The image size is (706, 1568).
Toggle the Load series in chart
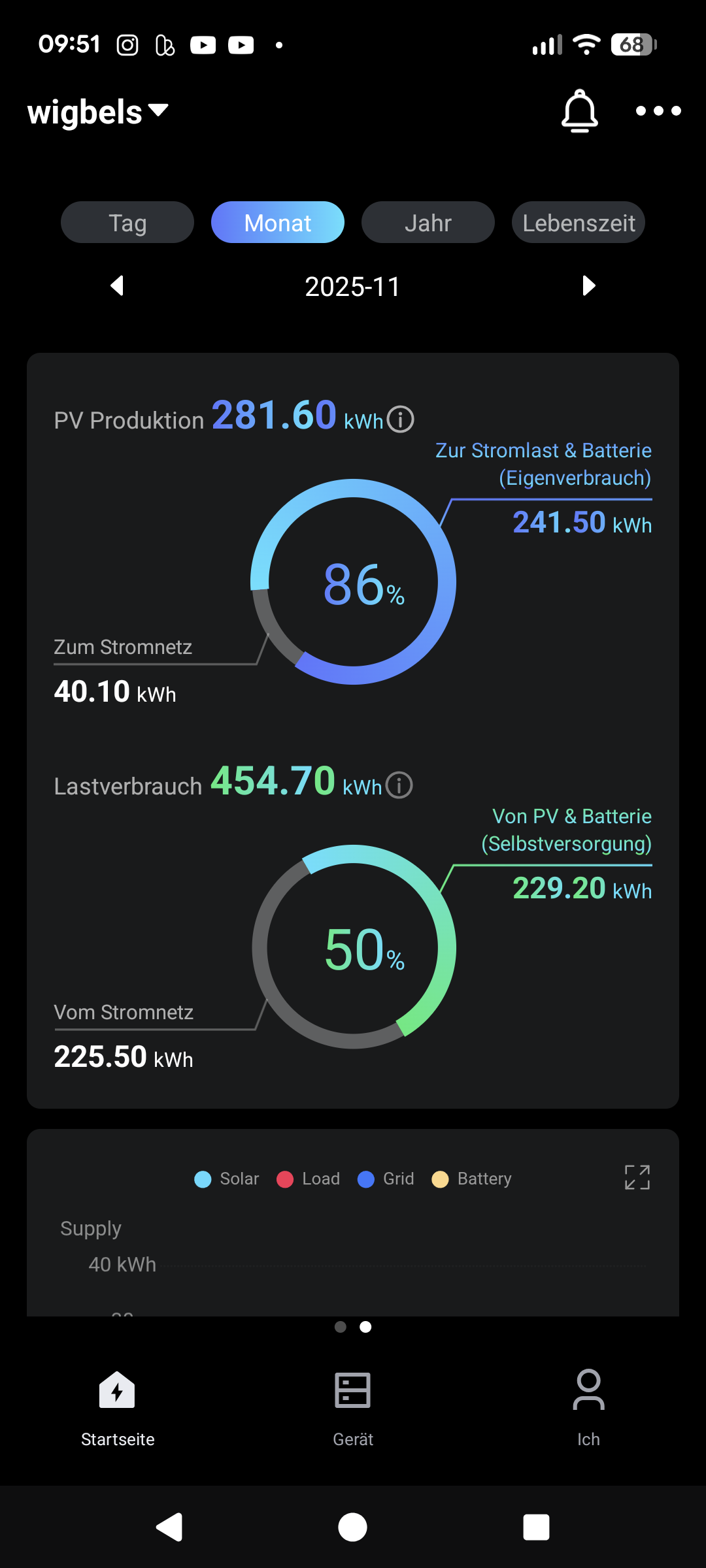click(309, 1179)
